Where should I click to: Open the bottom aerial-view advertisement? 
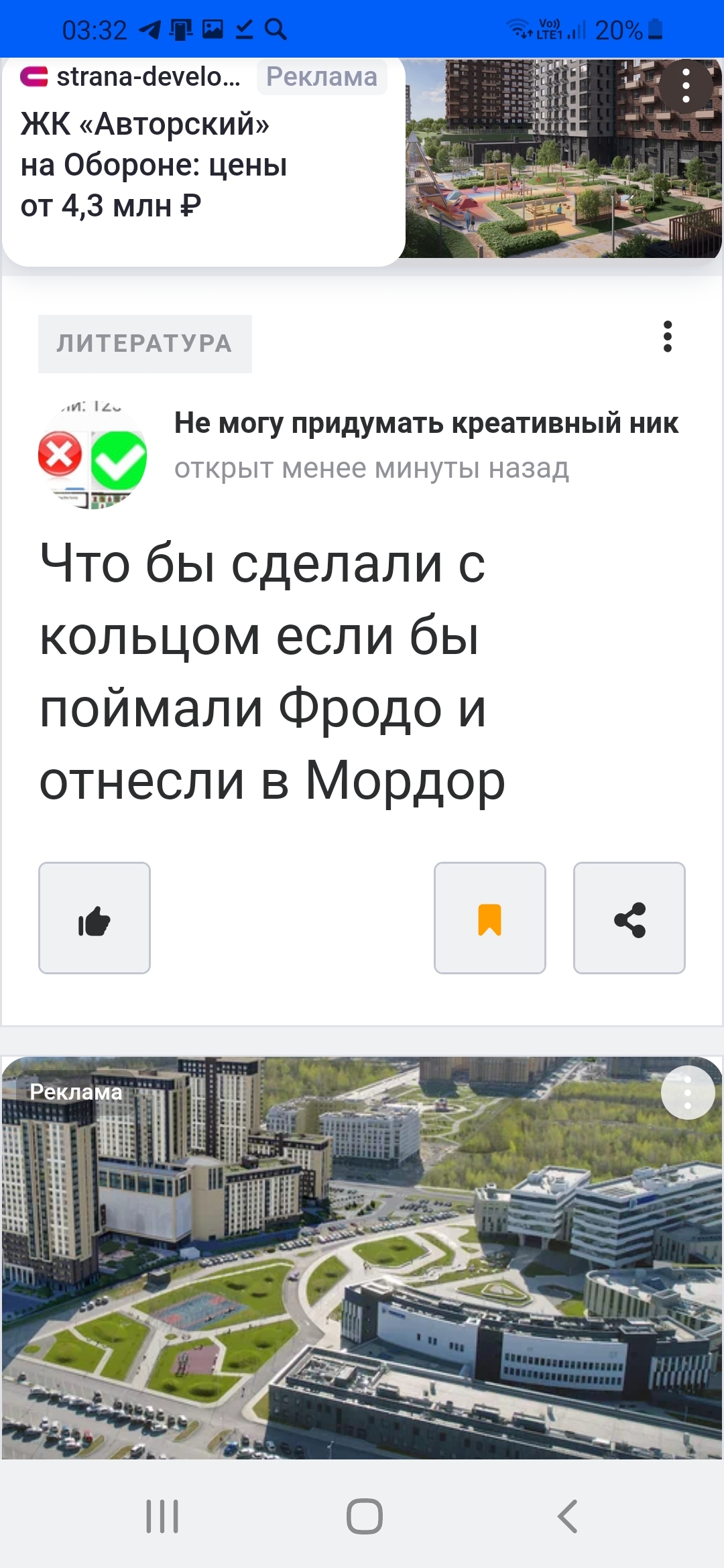tap(362, 1258)
